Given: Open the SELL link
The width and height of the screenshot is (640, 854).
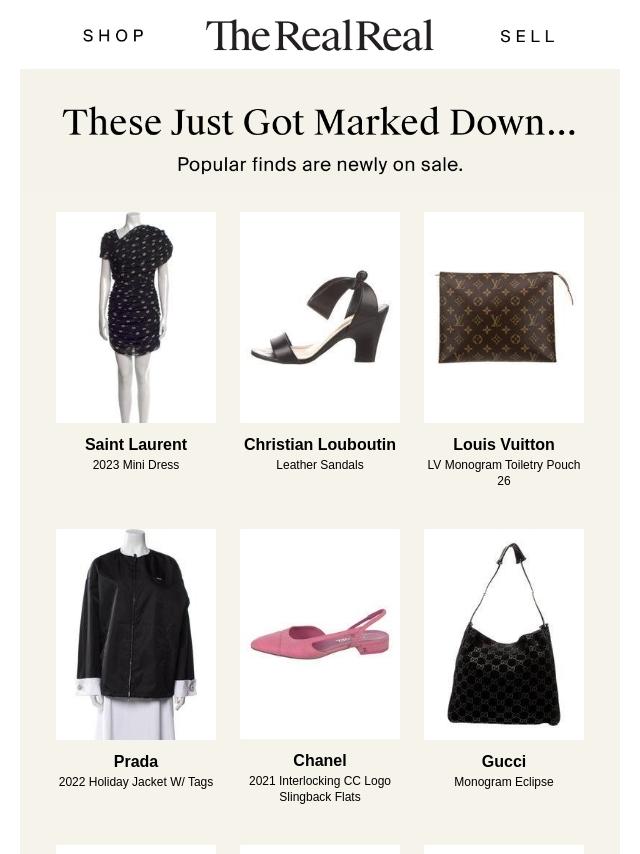Looking at the screenshot, I should coord(527,37).
